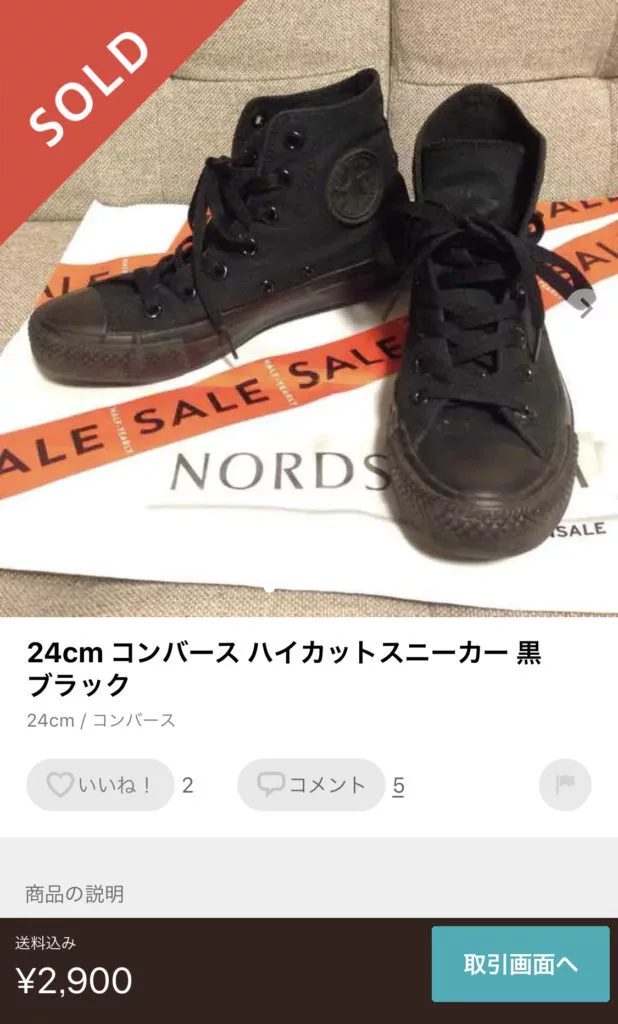
Task: Show the next product photo via arrow
Action: (x=585, y=306)
